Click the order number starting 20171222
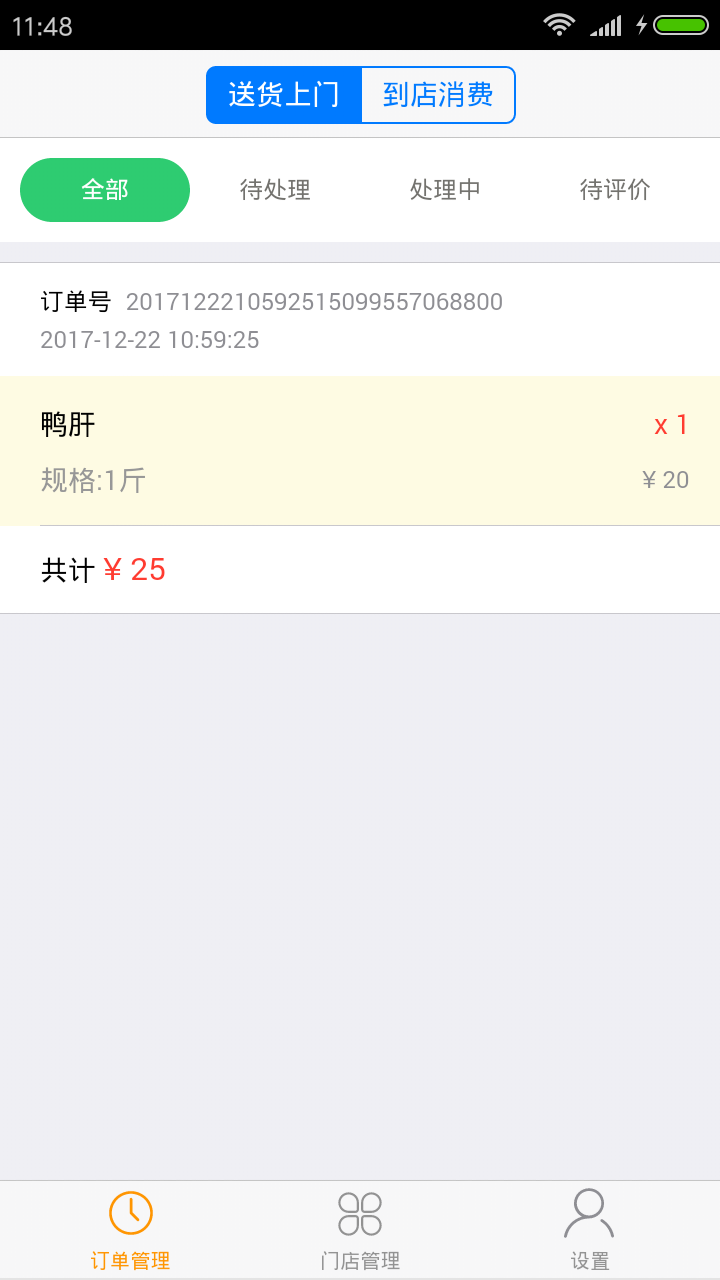This screenshot has height=1280, width=720. click(x=315, y=302)
